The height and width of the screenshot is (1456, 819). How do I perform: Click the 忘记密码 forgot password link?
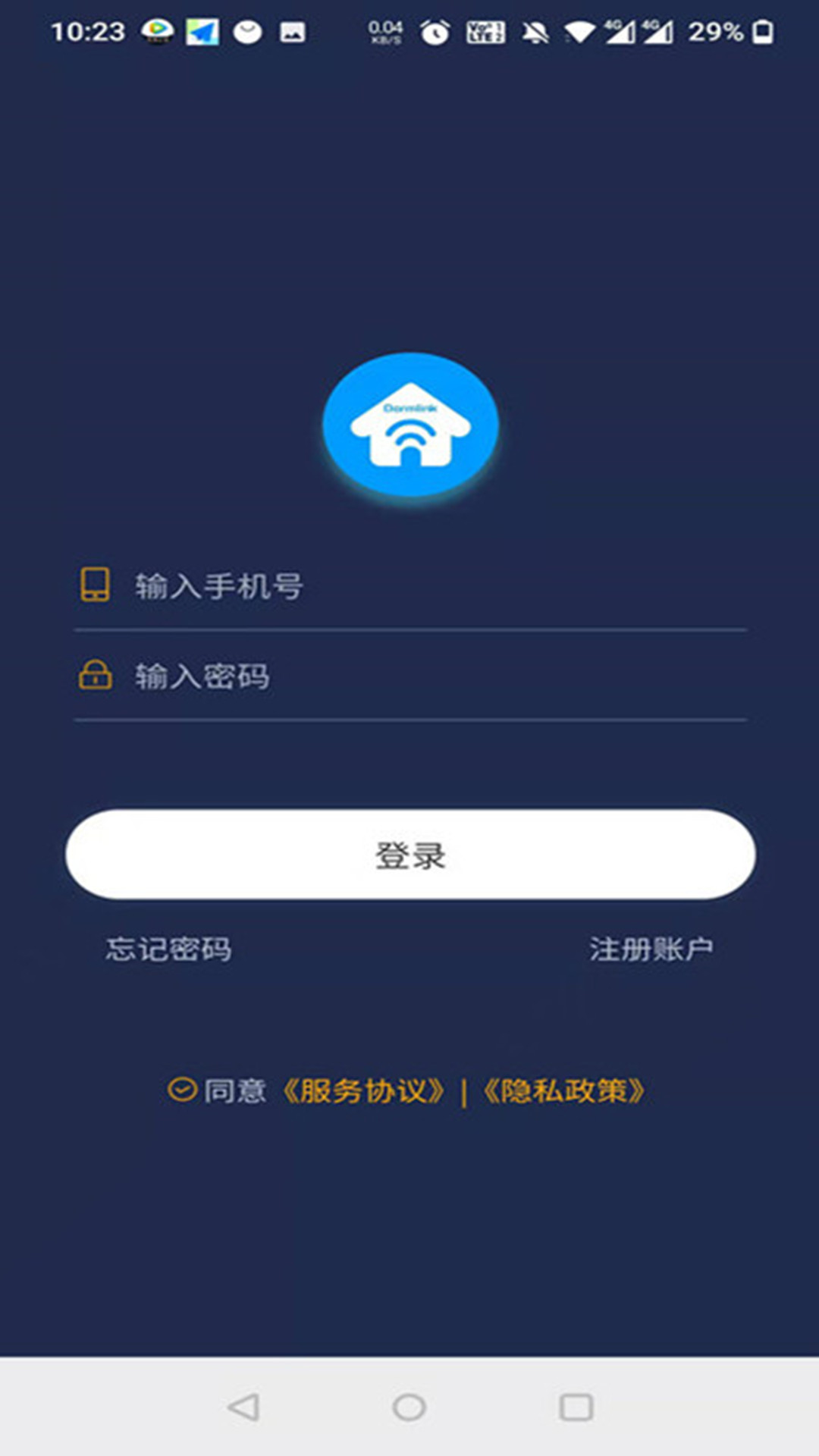click(x=168, y=948)
